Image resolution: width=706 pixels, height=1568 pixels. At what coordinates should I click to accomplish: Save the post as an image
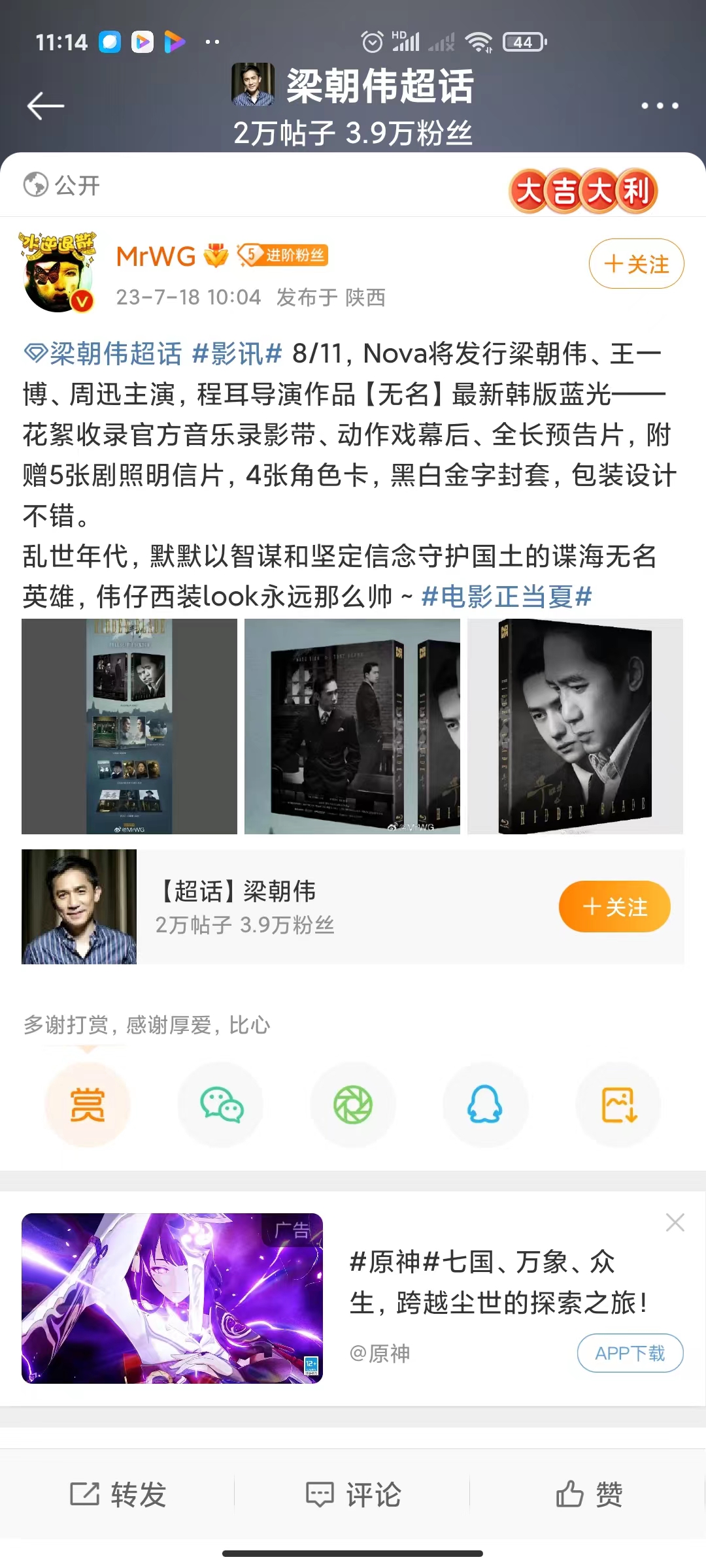(618, 1105)
